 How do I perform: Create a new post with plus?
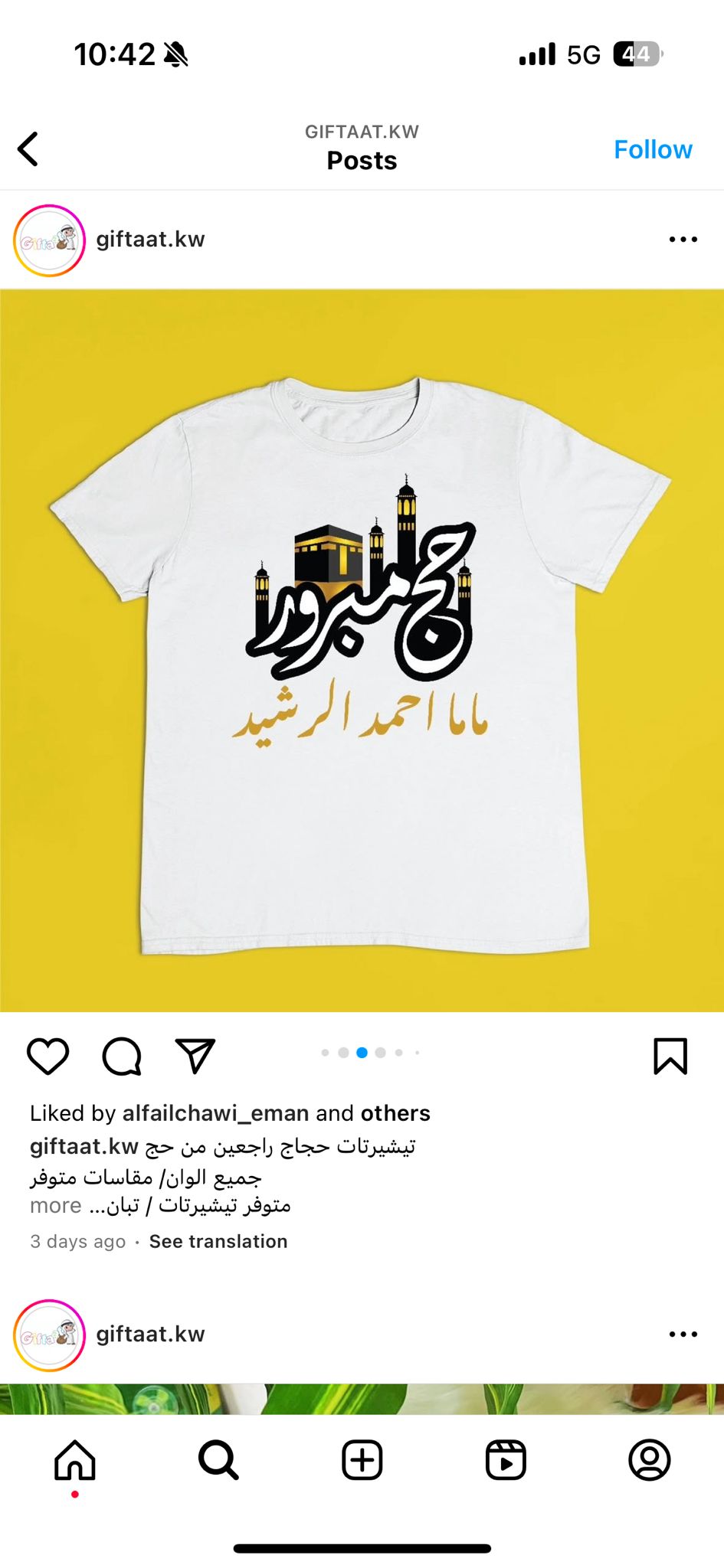click(x=362, y=1460)
